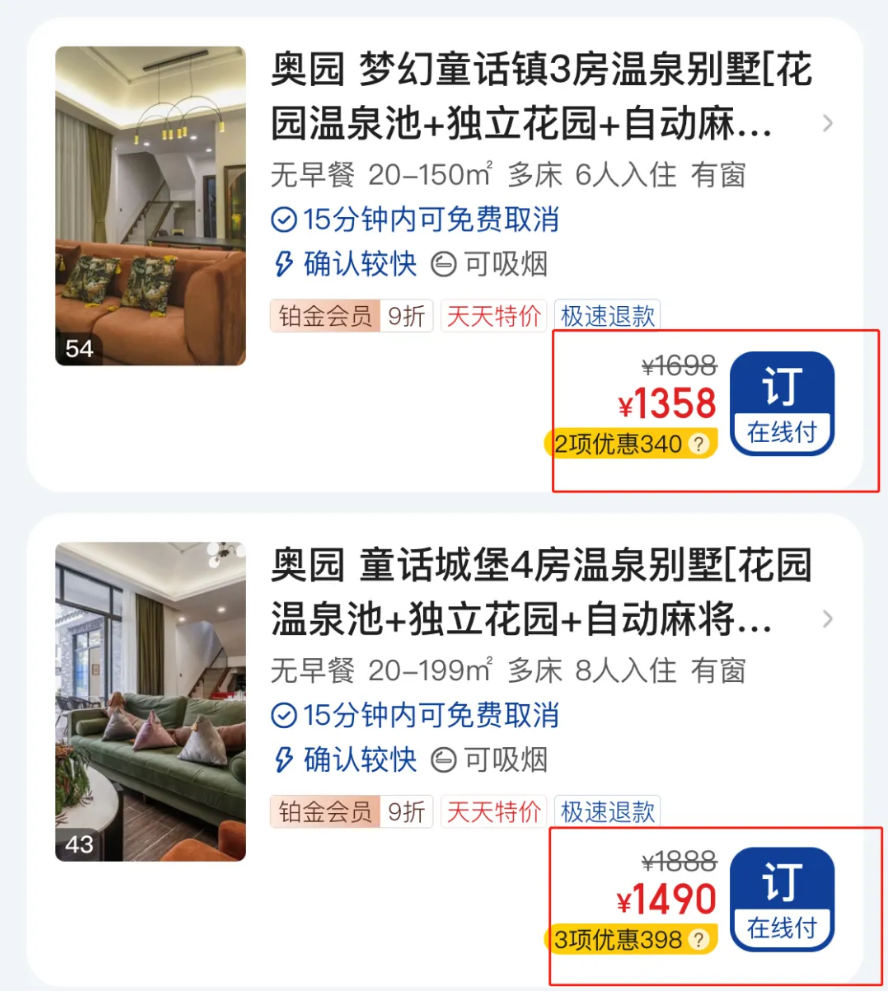The image size is (888, 995).
Task: Open the photo gallery for 梦幻童话镇3房温泉别墅
Action: 150,206
